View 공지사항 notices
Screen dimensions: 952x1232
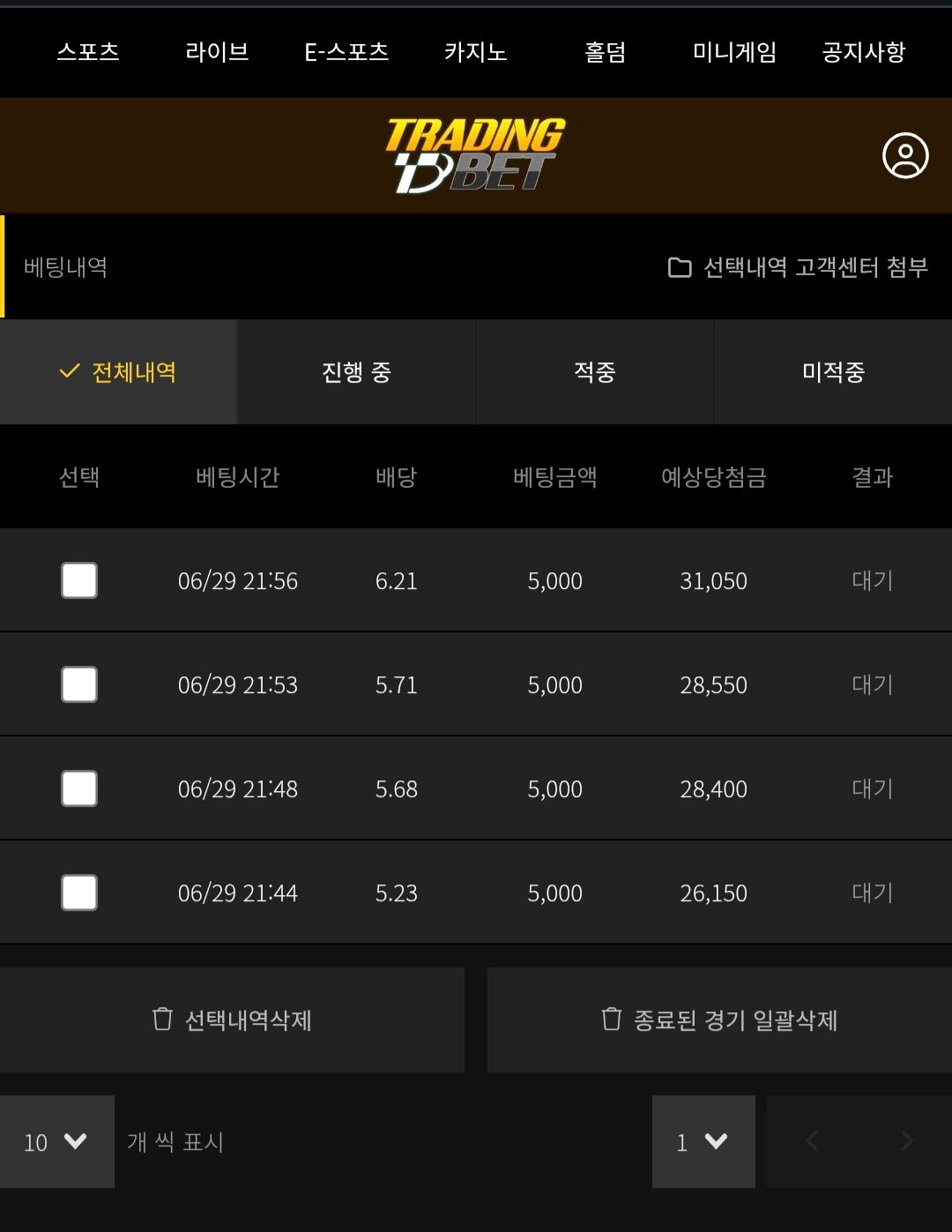(863, 52)
